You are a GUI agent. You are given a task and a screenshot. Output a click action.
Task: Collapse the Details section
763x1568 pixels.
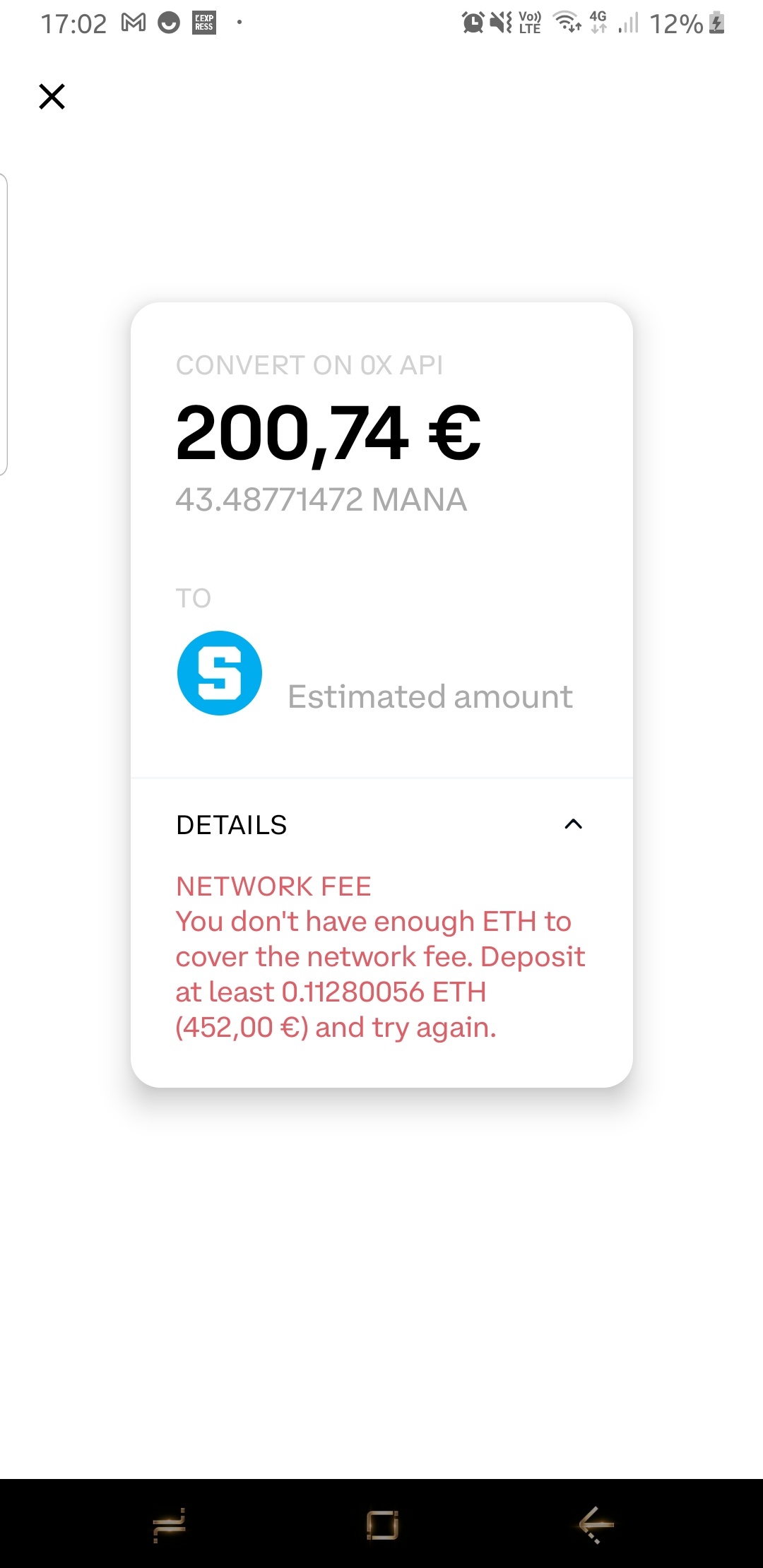click(573, 824)
